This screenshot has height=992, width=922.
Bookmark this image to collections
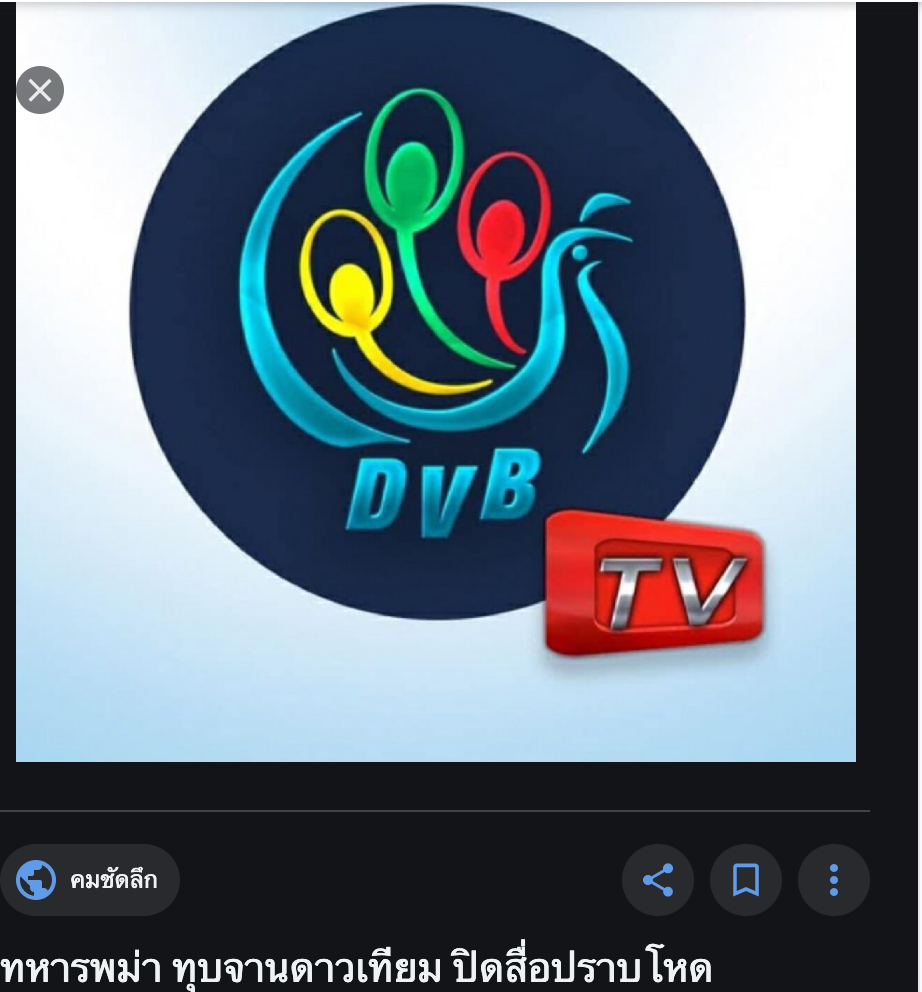(745, 880)
